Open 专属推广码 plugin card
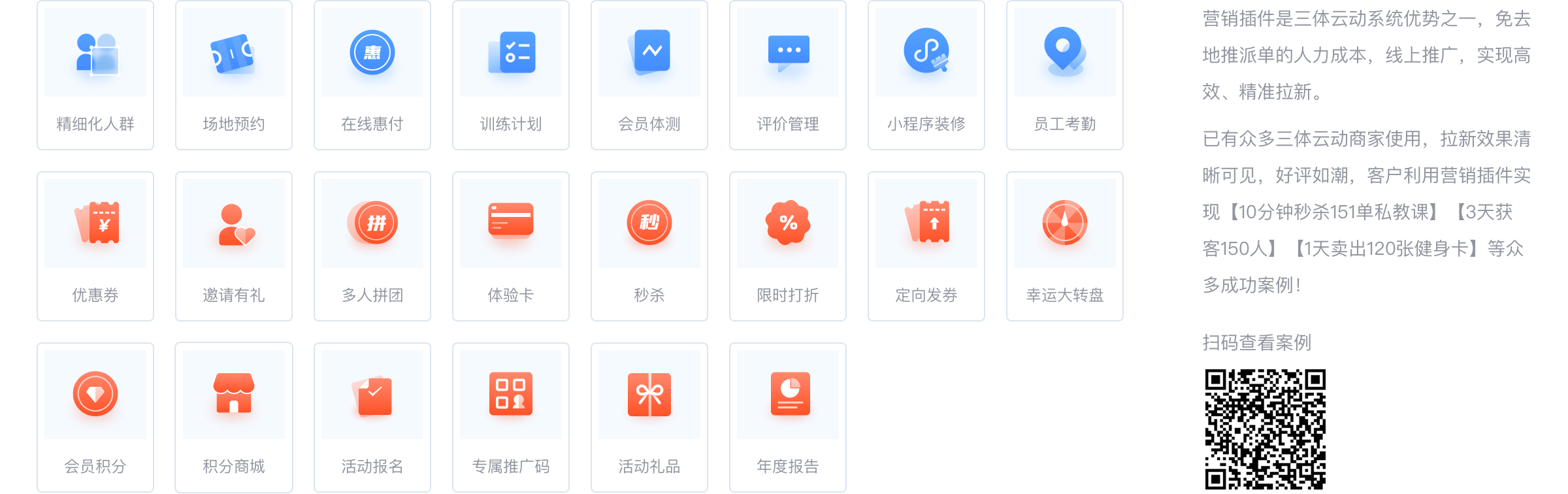This screenshot has width=1568, height=494. 511,417
